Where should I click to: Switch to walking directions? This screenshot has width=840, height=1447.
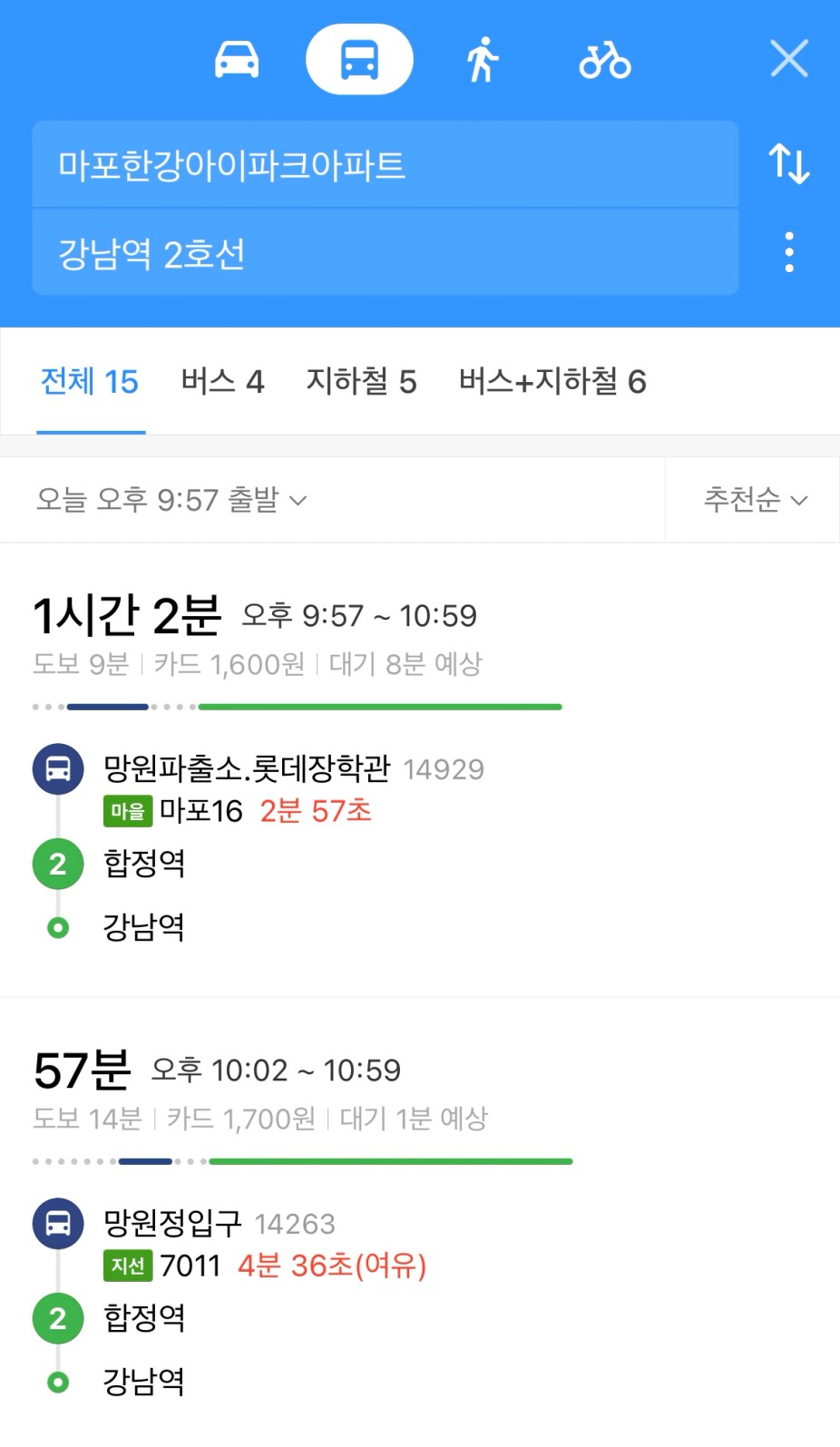click(483, 60)
